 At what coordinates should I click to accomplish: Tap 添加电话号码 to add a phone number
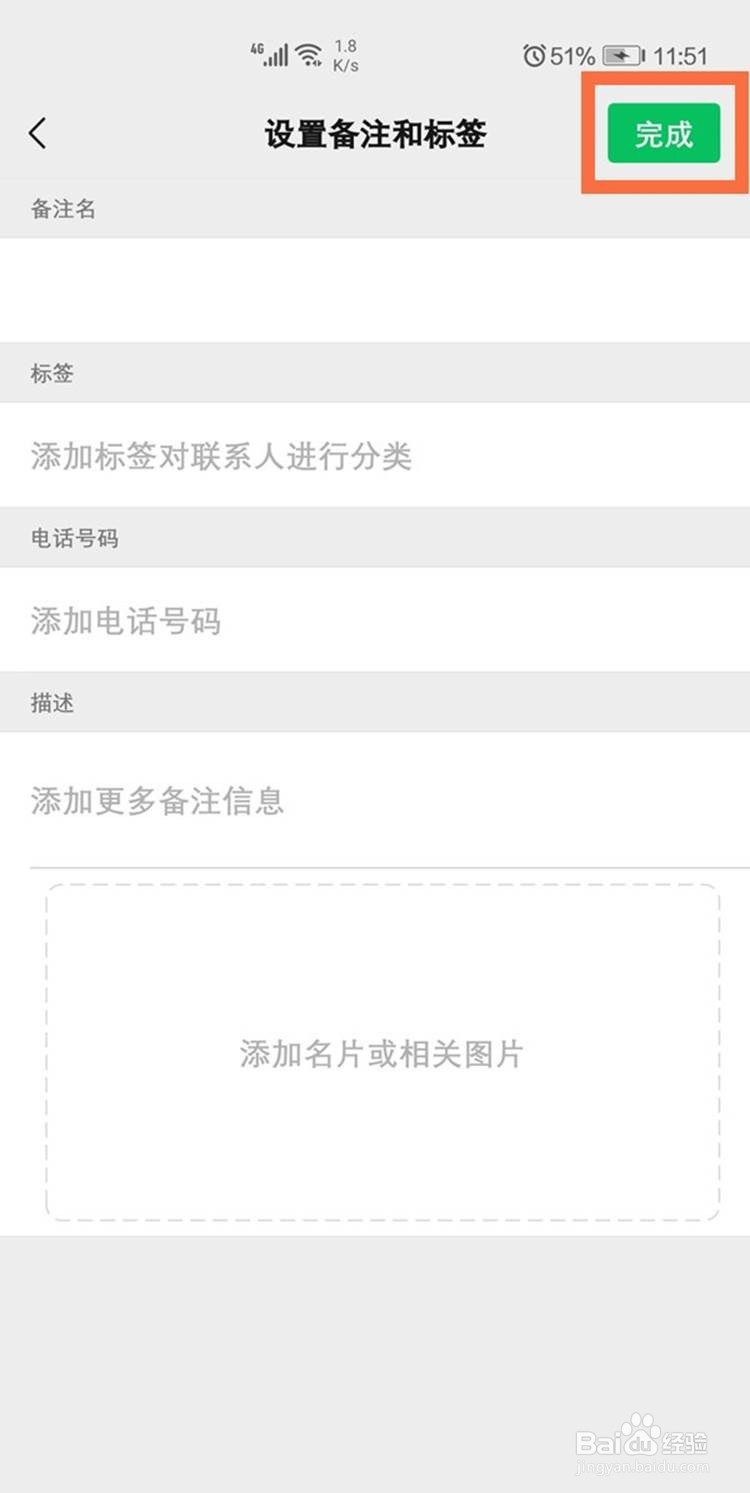pyautogui.click(x=126, y=621)
